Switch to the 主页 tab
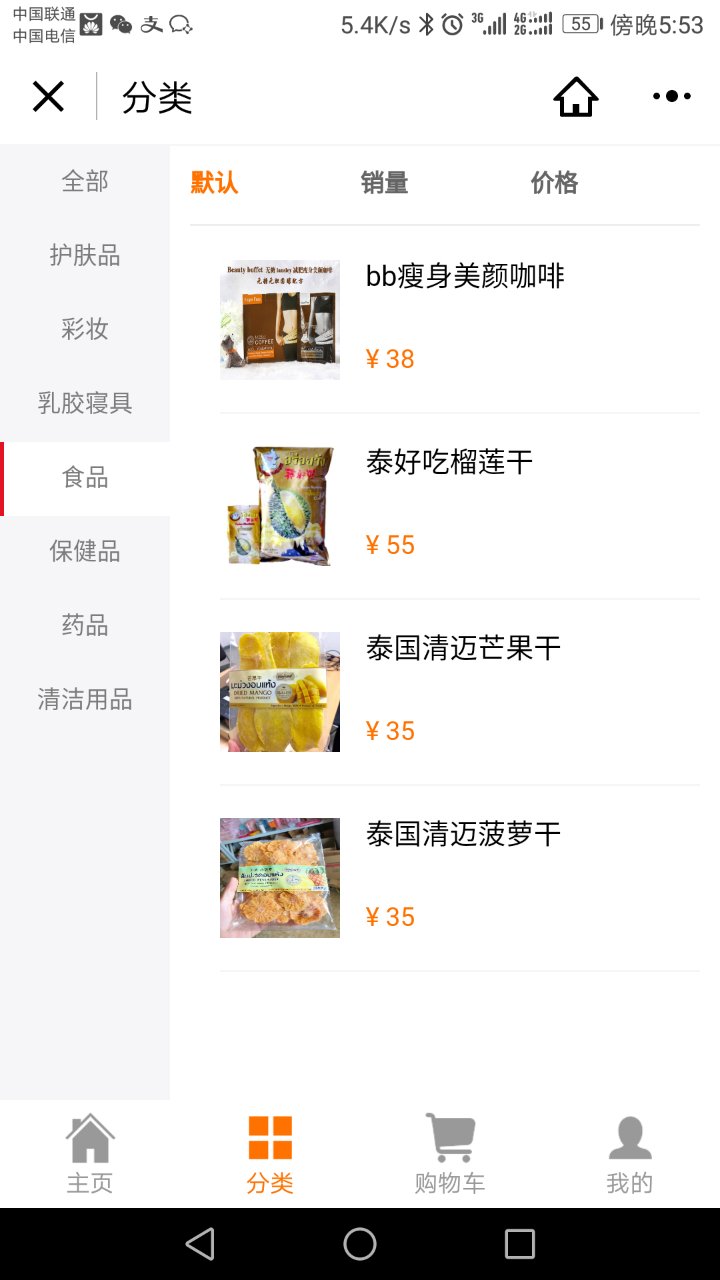 click(90, 1154)
